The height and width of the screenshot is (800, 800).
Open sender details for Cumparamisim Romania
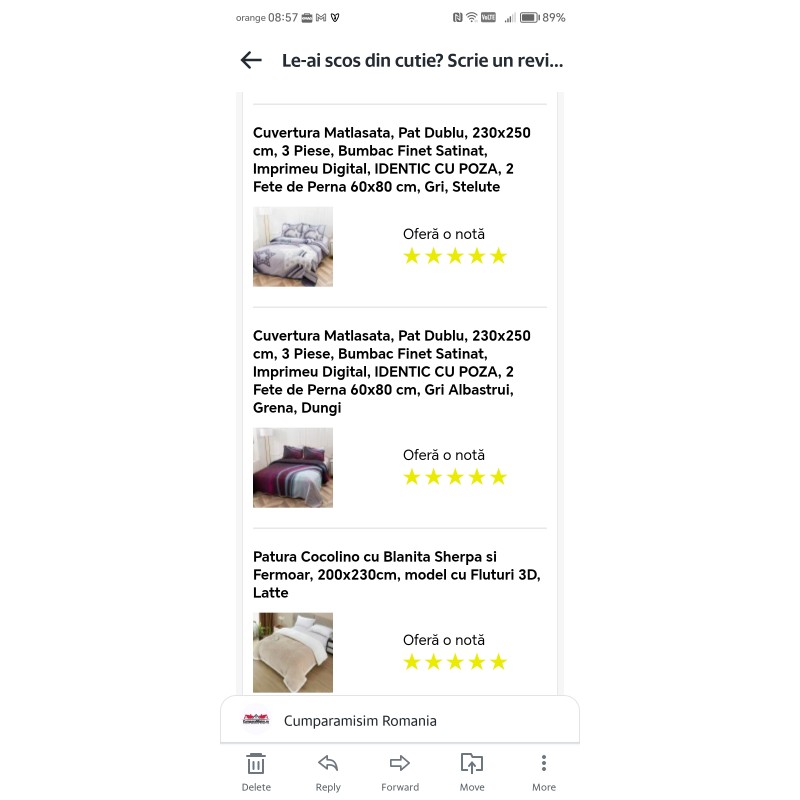[x=360, y=721]
